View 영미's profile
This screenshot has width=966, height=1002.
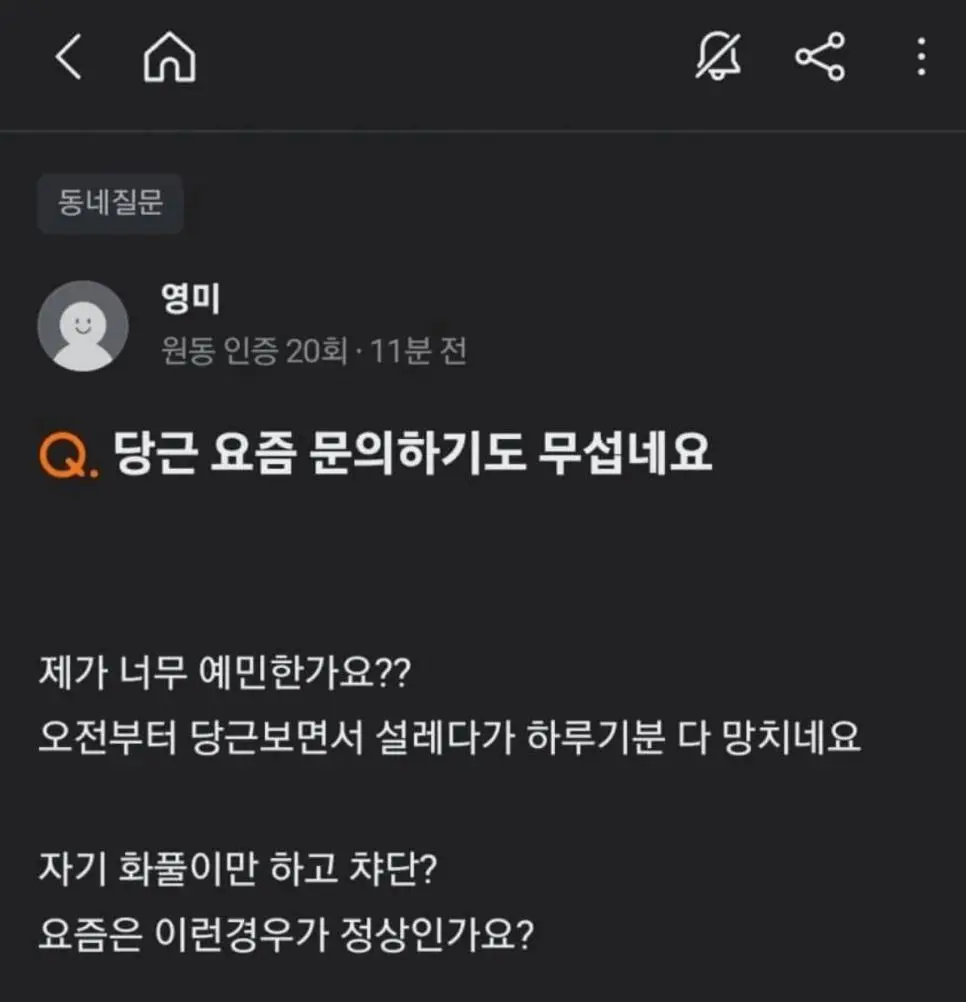click(x=83, y=325)
